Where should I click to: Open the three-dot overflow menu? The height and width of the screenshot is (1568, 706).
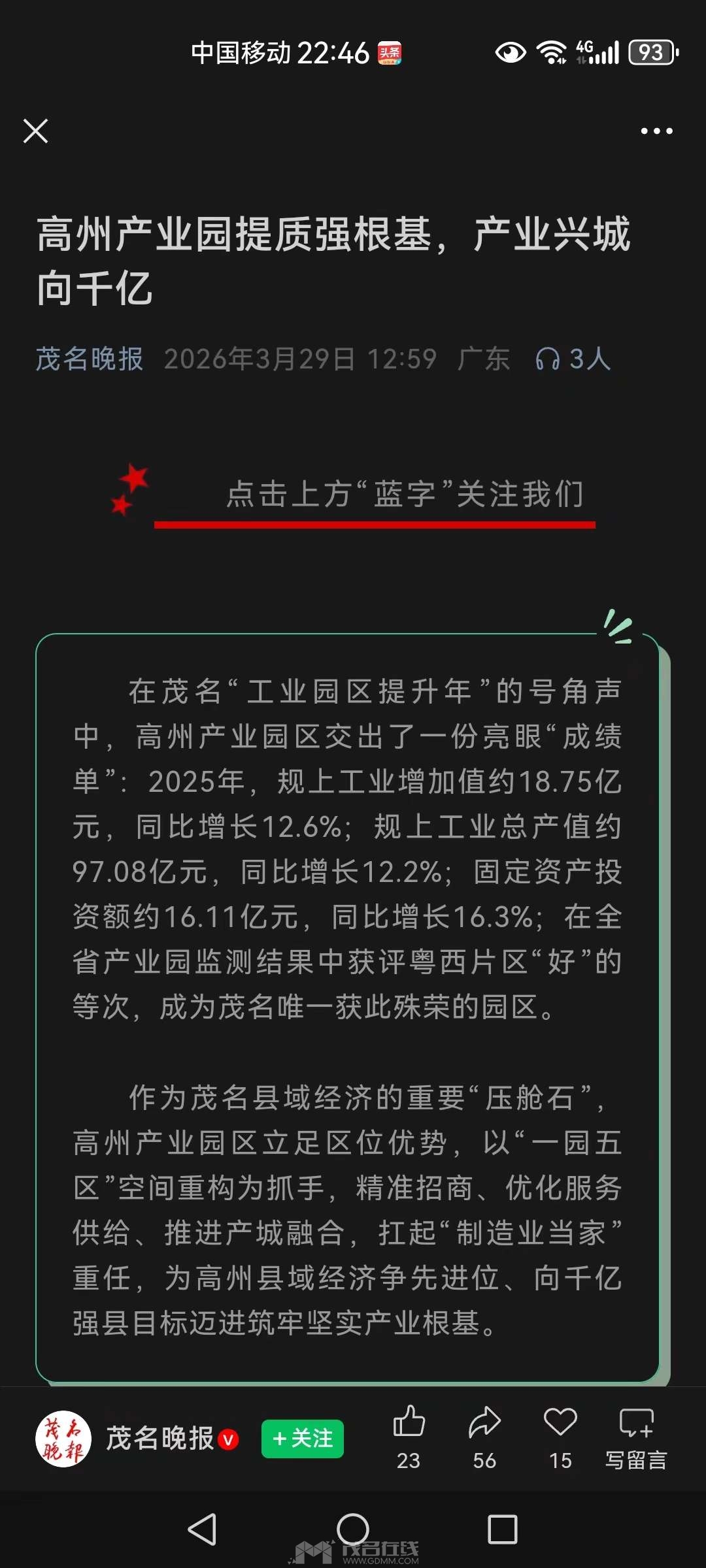(656, 131)
